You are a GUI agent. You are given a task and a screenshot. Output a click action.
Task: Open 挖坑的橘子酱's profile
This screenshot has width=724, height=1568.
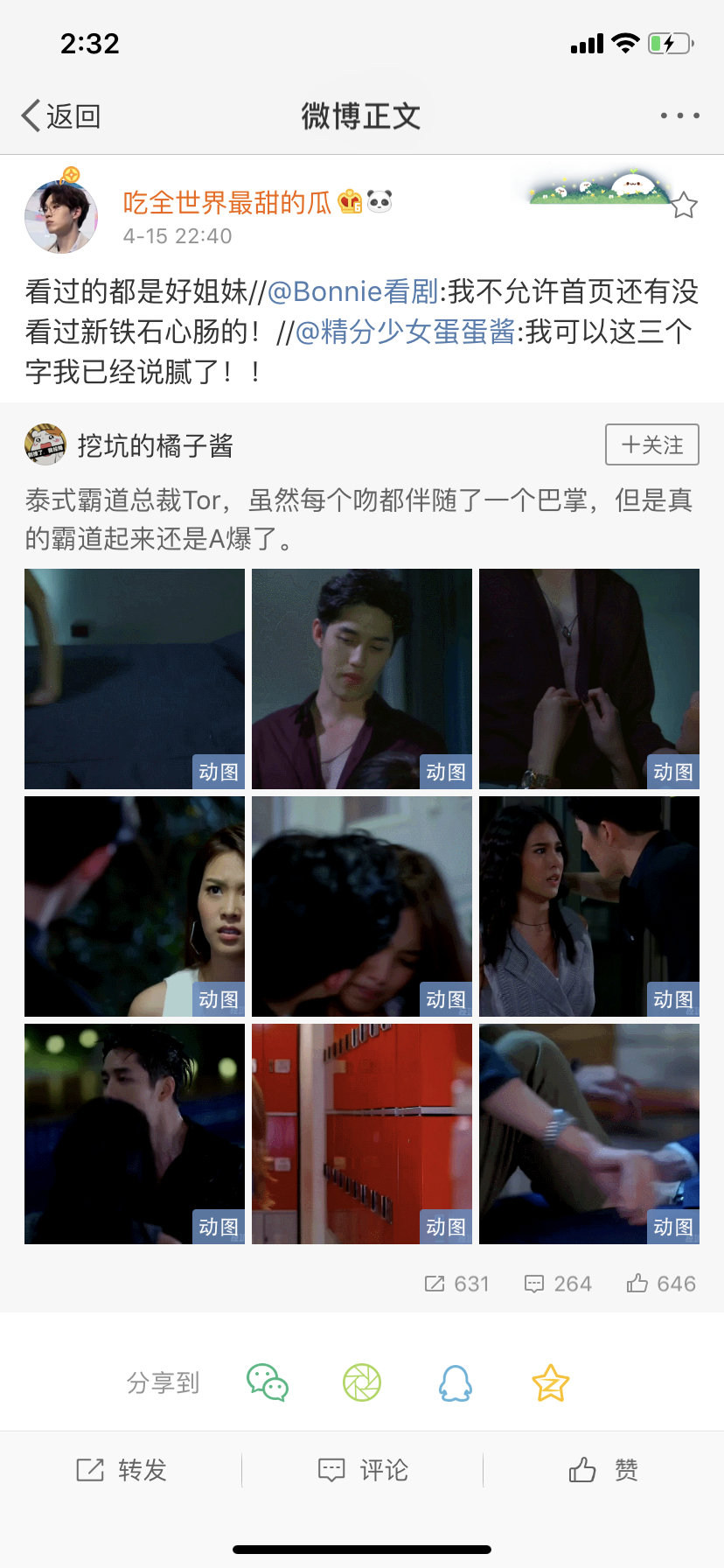click(155, 445)
